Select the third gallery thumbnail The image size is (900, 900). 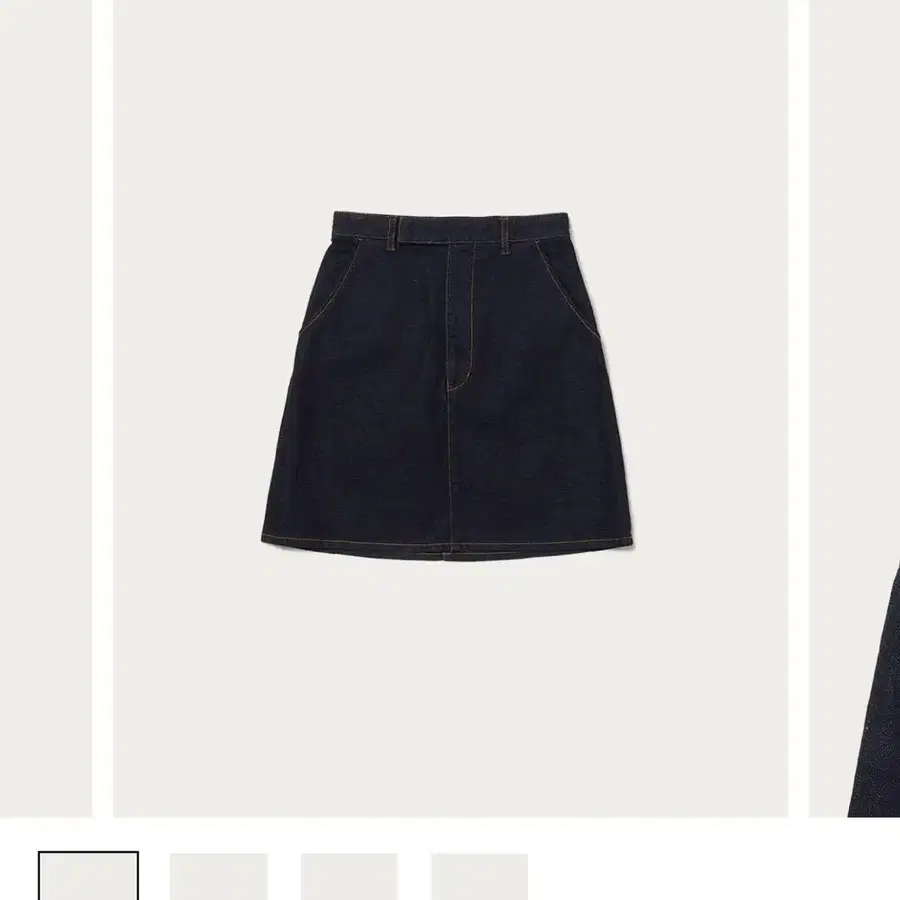(x=350, y=876)
